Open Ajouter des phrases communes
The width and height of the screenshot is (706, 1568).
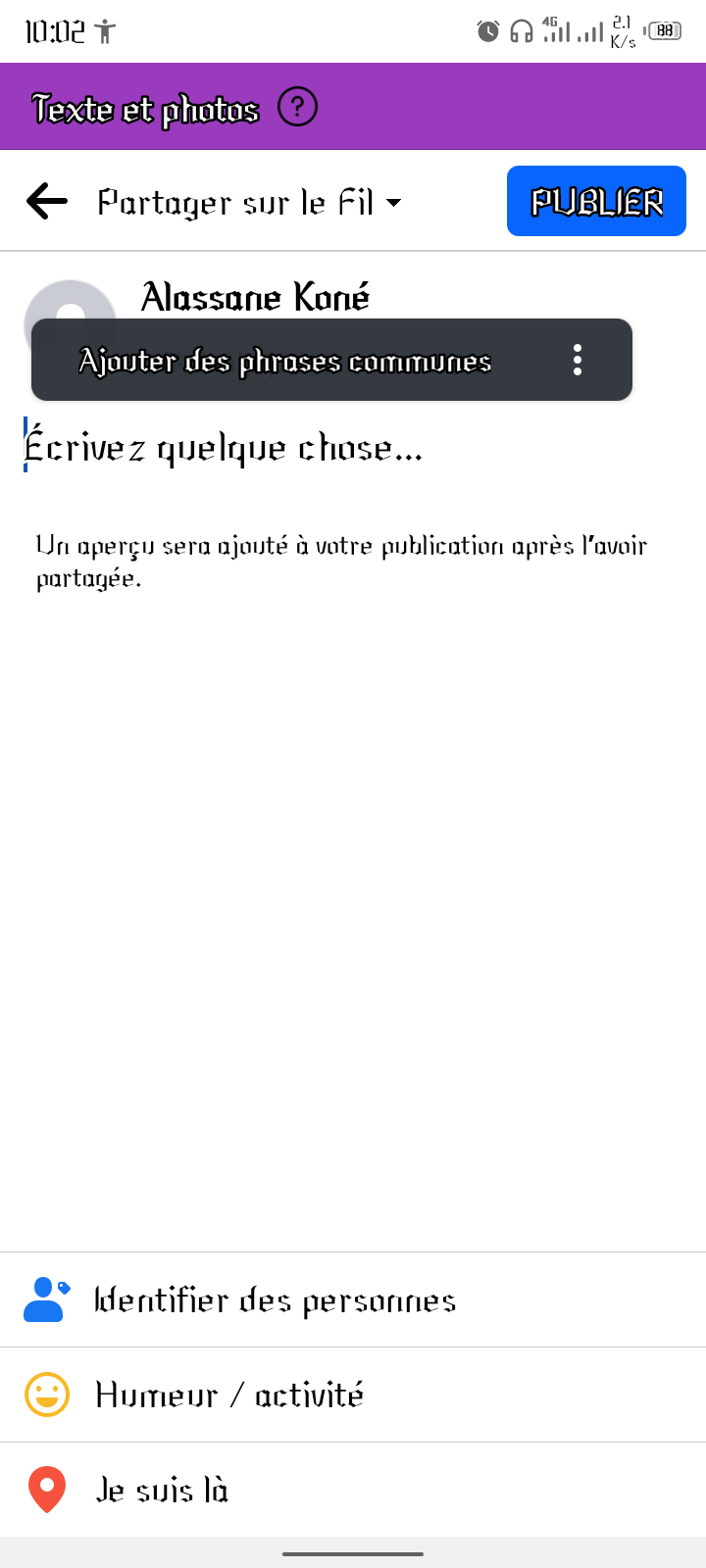284,361
